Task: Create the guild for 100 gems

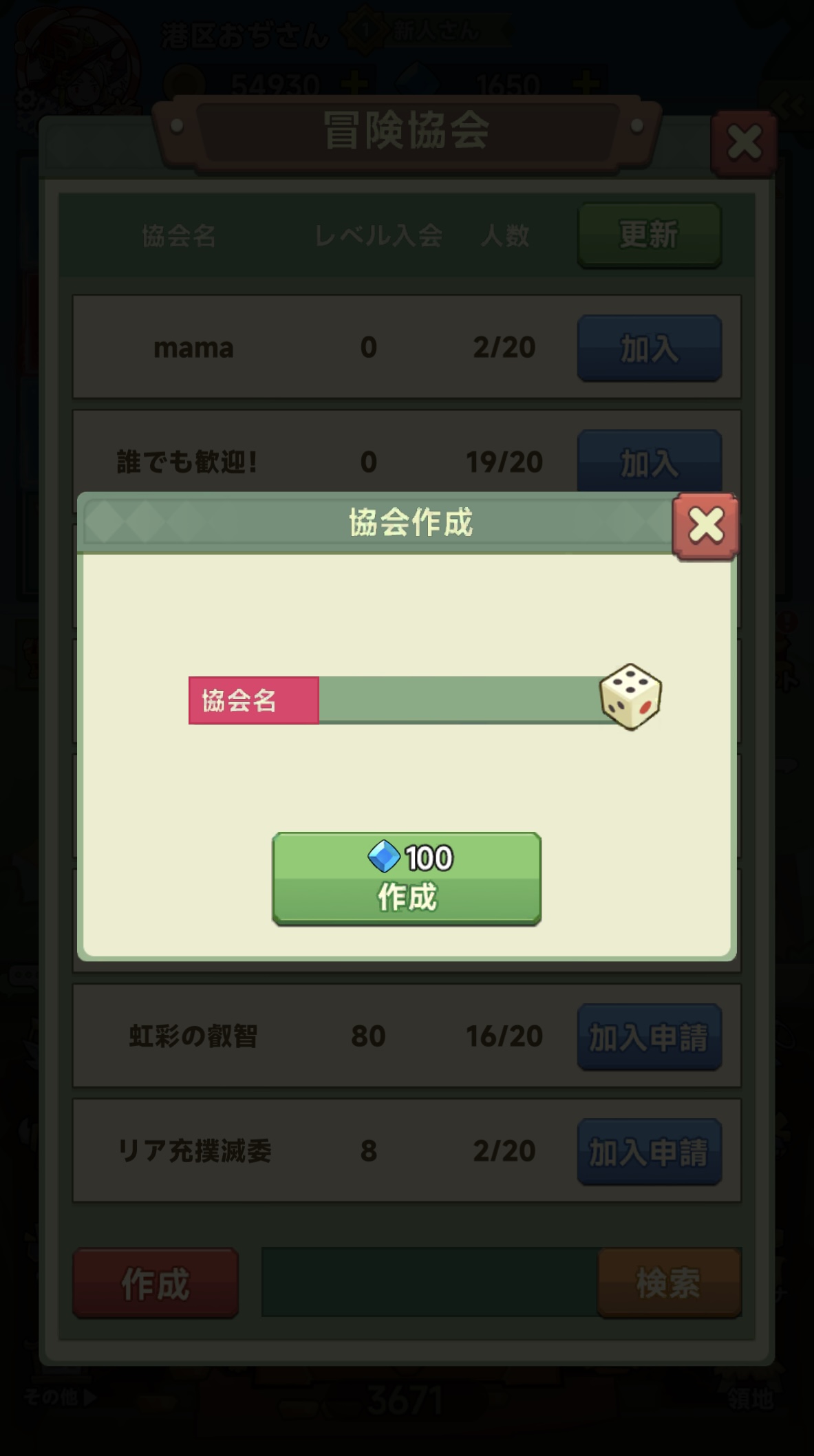Action: (407, 879)
